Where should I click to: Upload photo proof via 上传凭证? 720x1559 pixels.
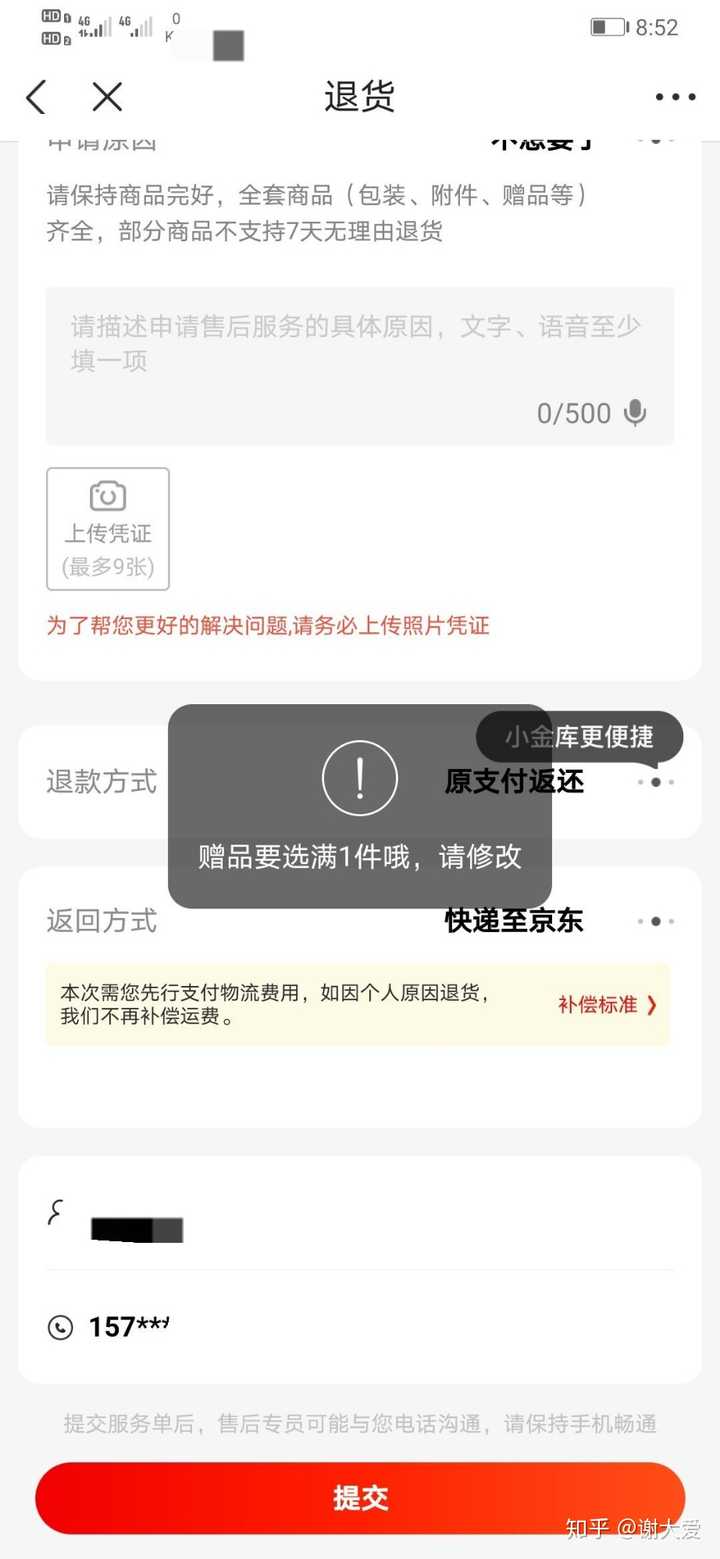click(108, 529)
